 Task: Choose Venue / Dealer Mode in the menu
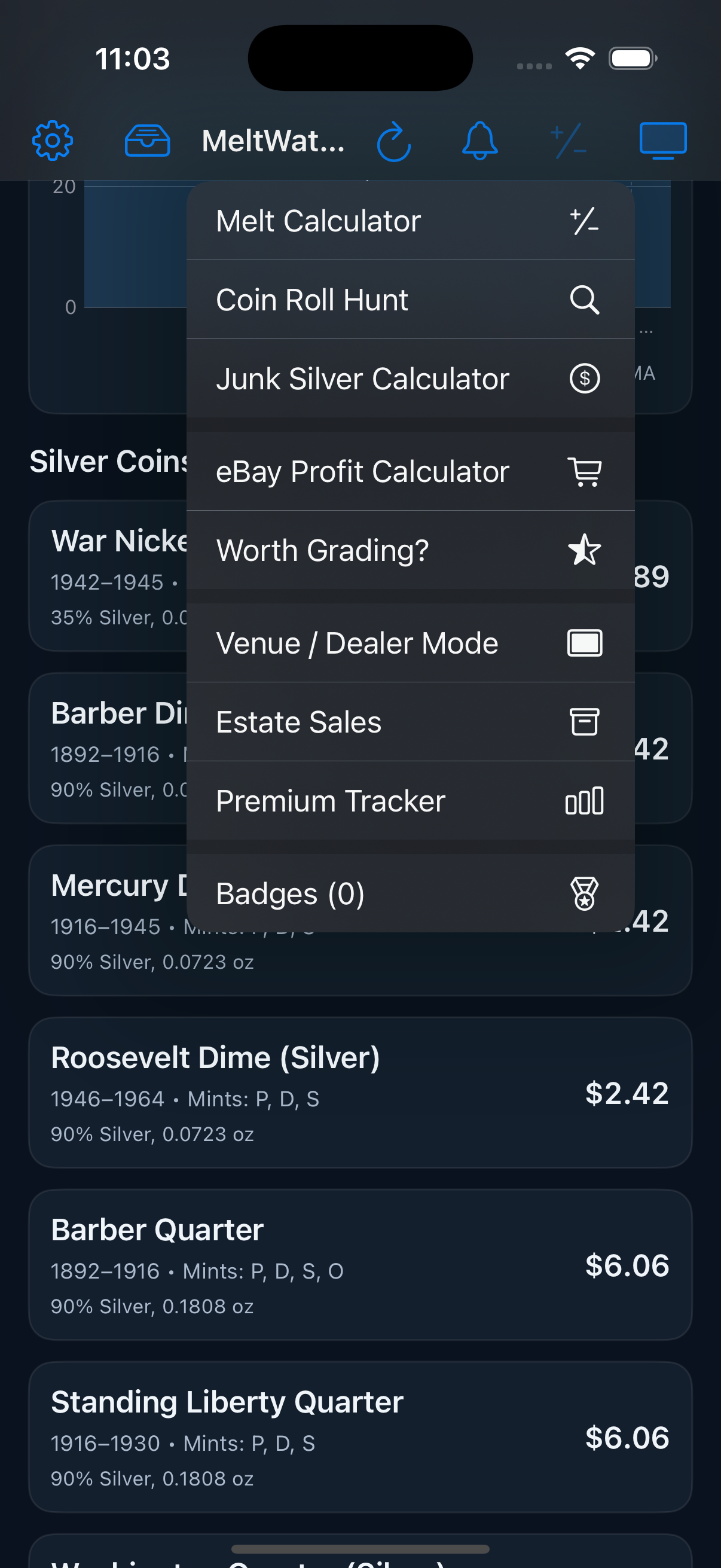pos(357,642)
